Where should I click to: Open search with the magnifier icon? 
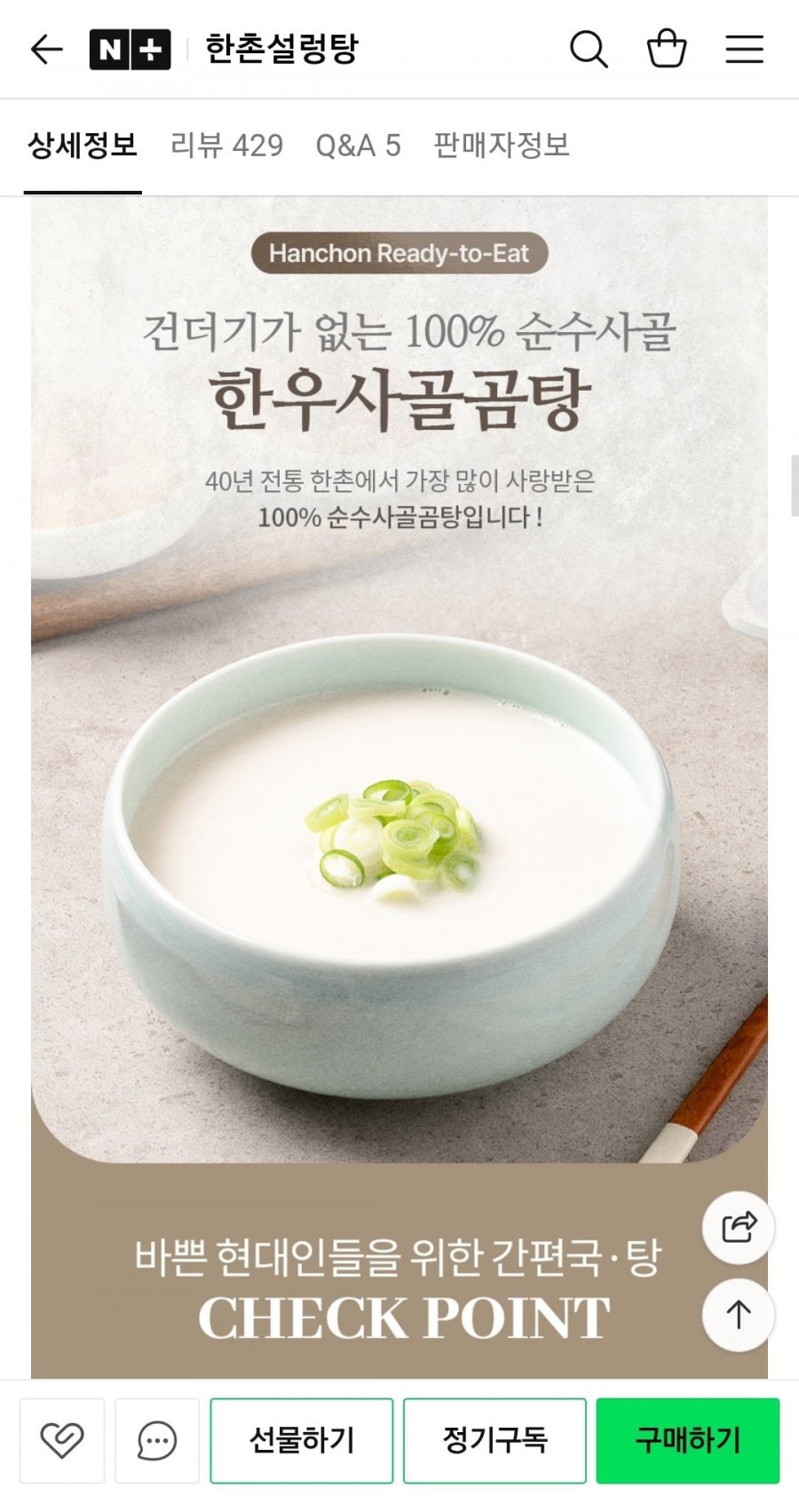589,49
